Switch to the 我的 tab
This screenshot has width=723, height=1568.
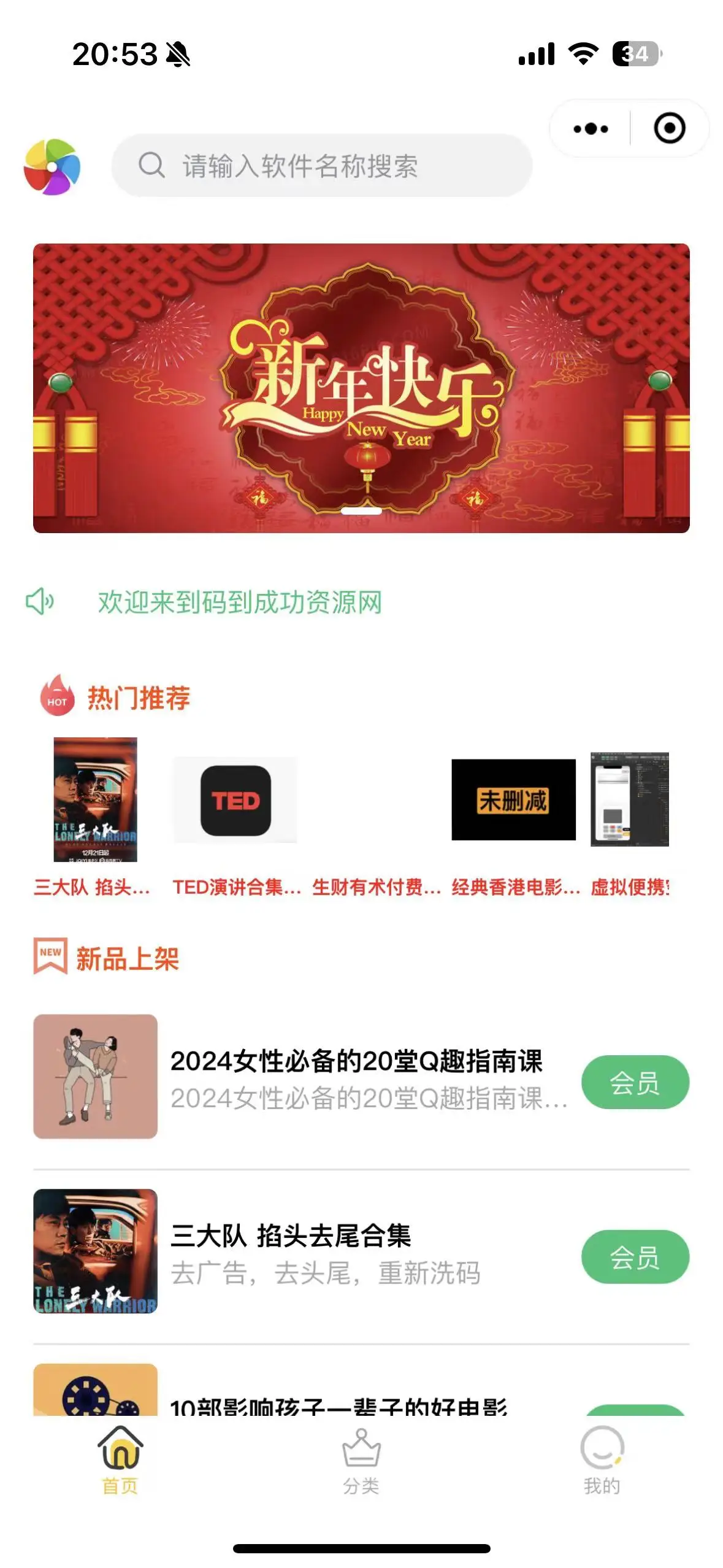pos(602,1461)
